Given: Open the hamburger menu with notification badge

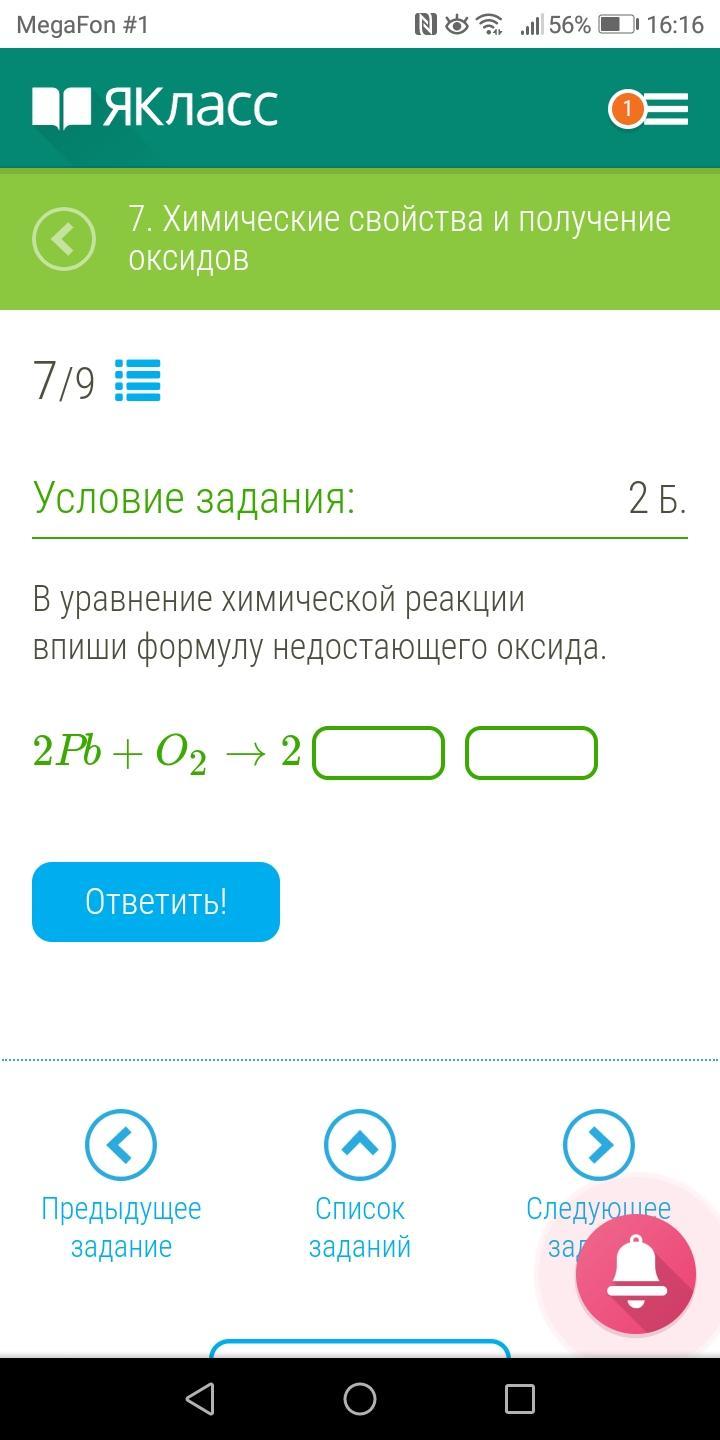Looking at the screenshot, I should 650,109.
